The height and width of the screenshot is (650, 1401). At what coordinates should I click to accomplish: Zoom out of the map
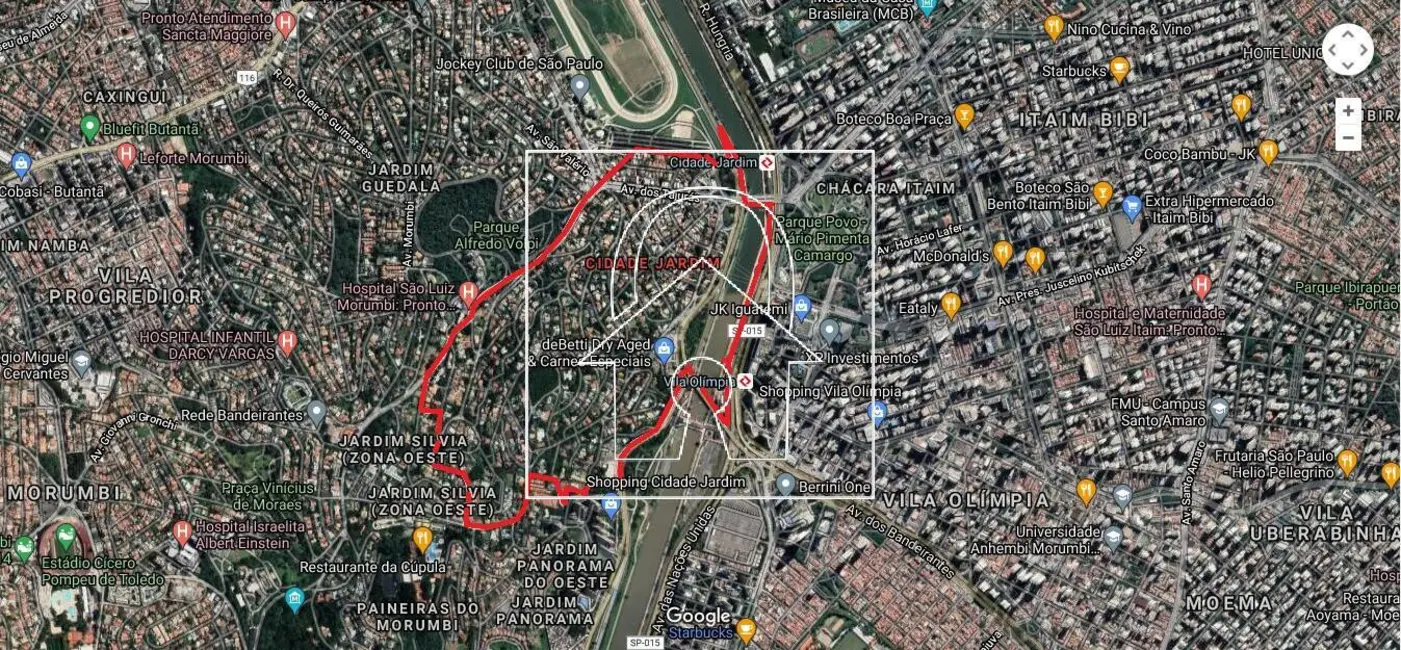pos(1348,137)
